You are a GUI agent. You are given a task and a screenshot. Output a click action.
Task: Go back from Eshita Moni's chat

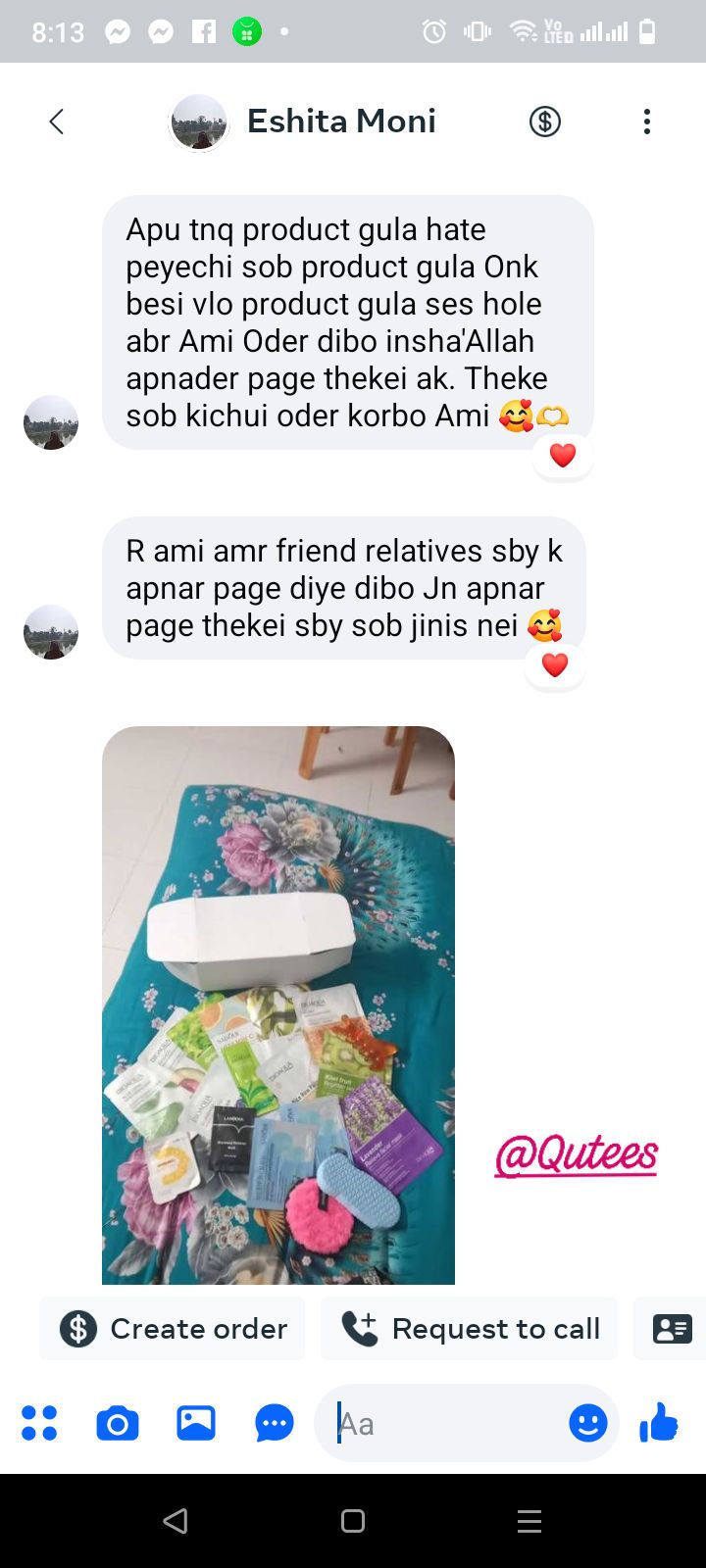[x=56, y=122]
